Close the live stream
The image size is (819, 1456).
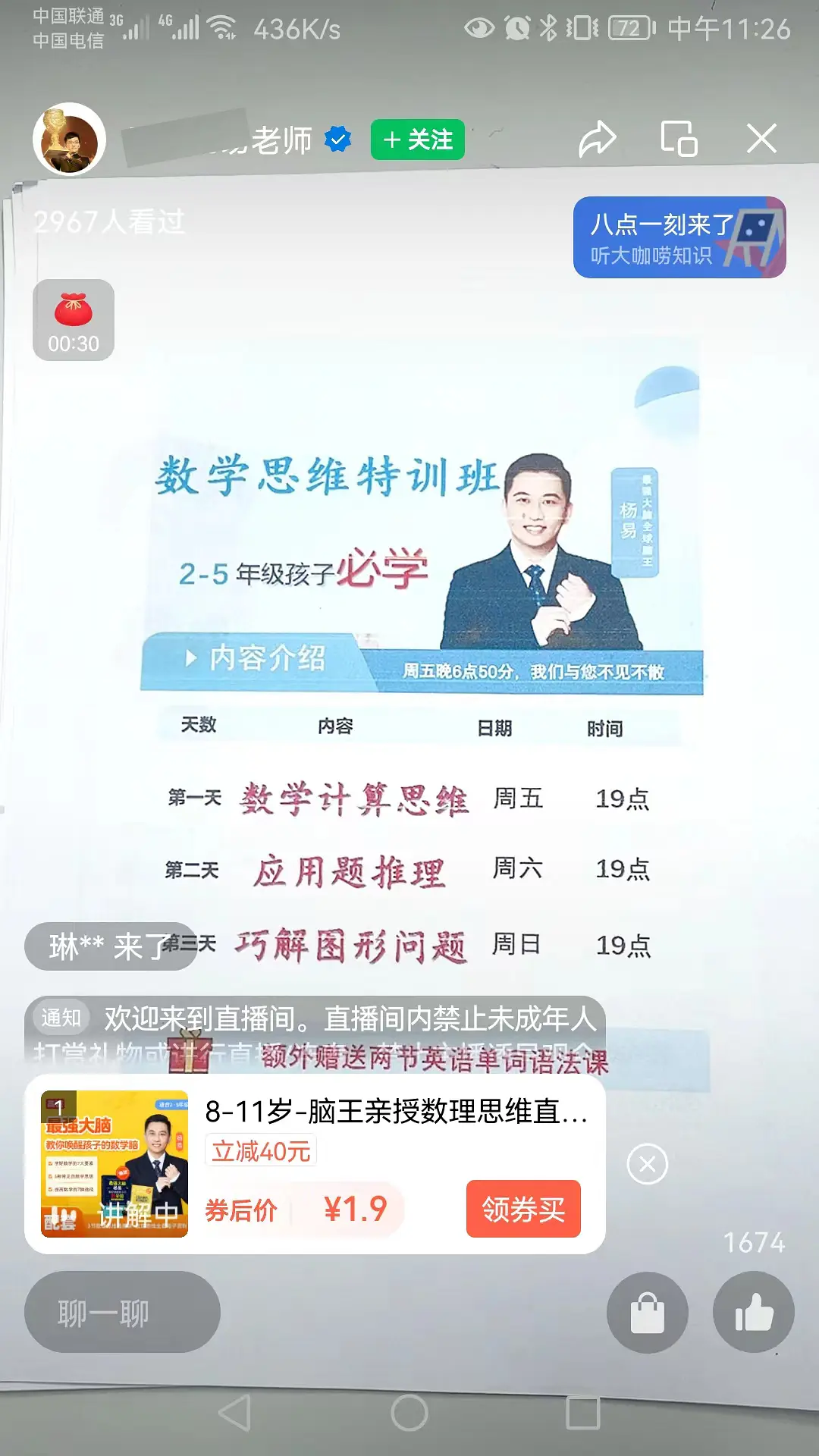click(x=761, y=139)
